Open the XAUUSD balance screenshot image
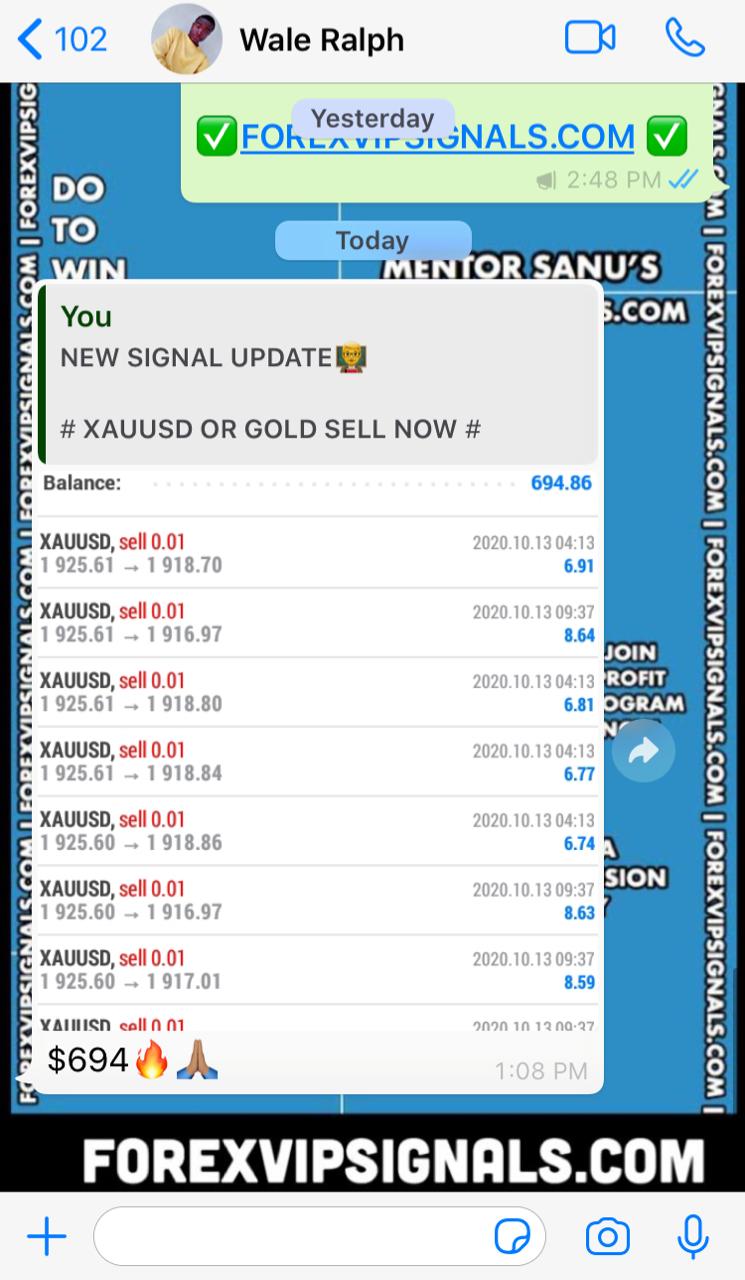 coord(317,750)
